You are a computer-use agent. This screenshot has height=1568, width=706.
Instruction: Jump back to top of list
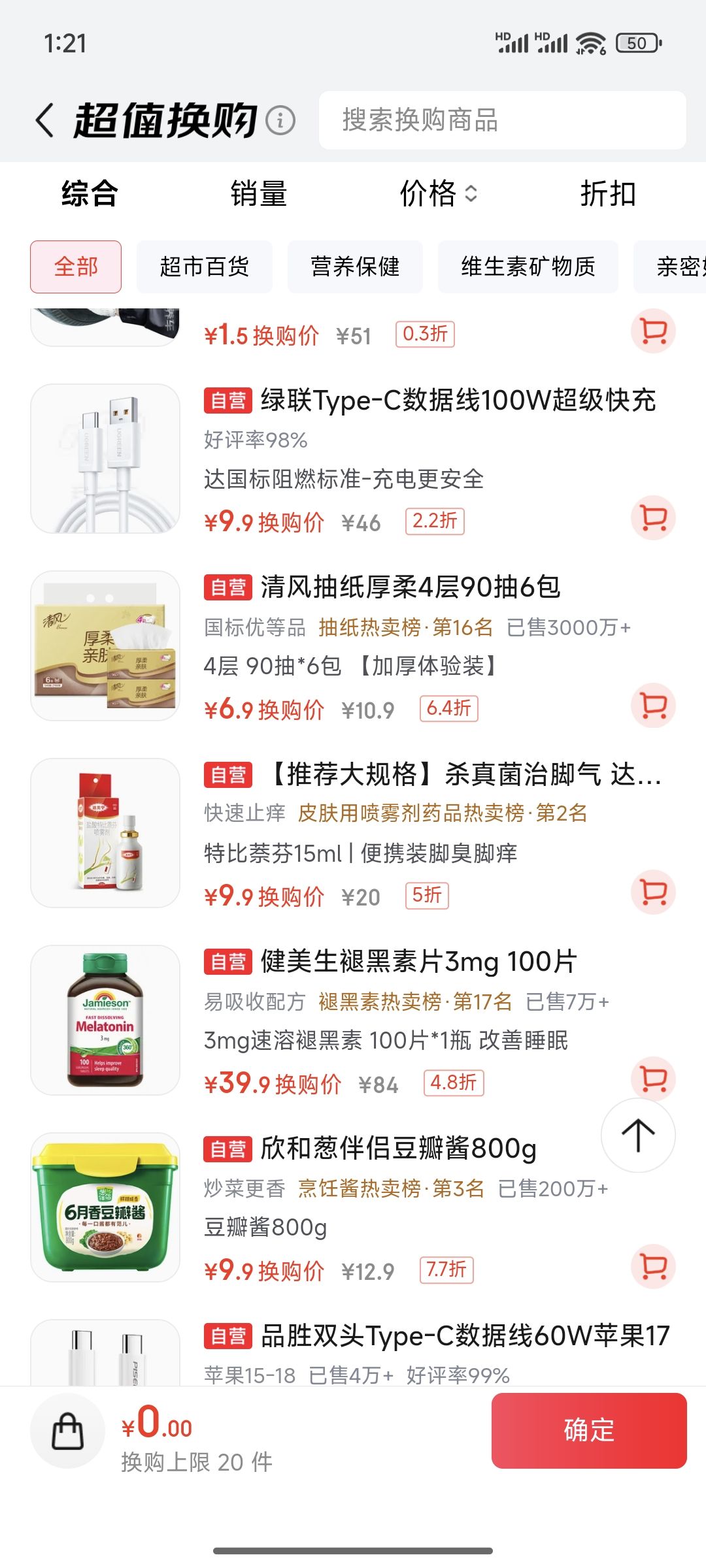pos(638,1135)
